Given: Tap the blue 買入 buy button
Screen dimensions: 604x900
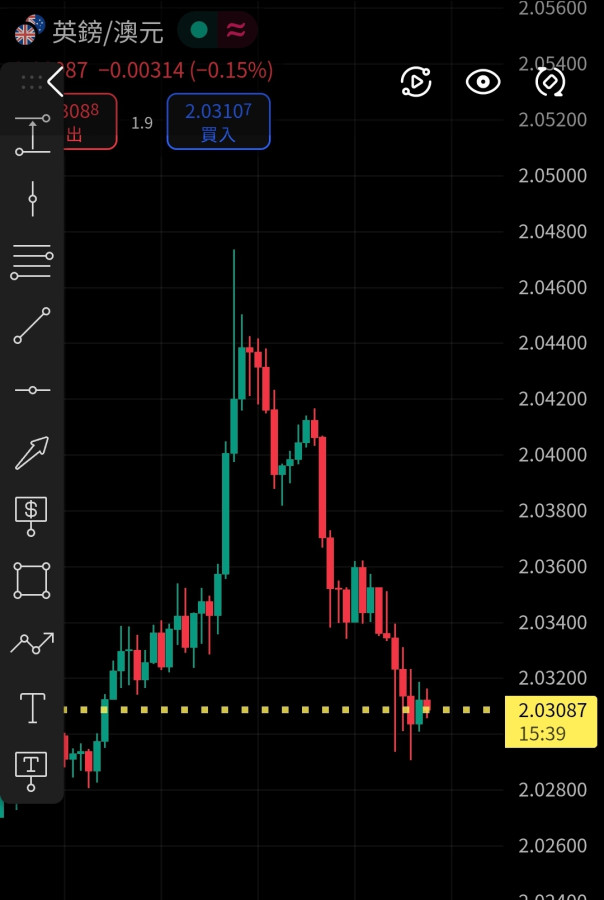Looking at the screenshot, I should click(x=218, y=121).
